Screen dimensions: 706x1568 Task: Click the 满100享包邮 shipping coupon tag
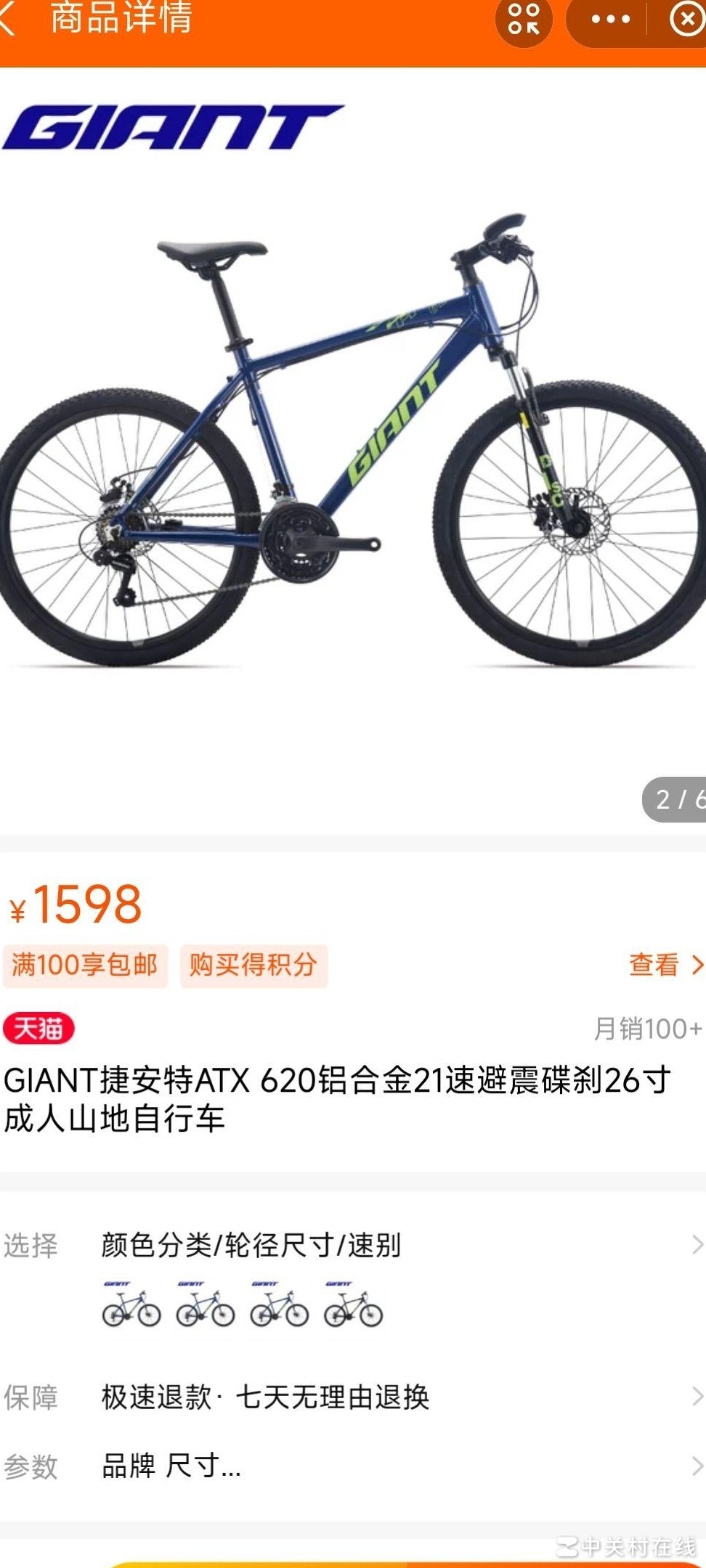[86, 965]
